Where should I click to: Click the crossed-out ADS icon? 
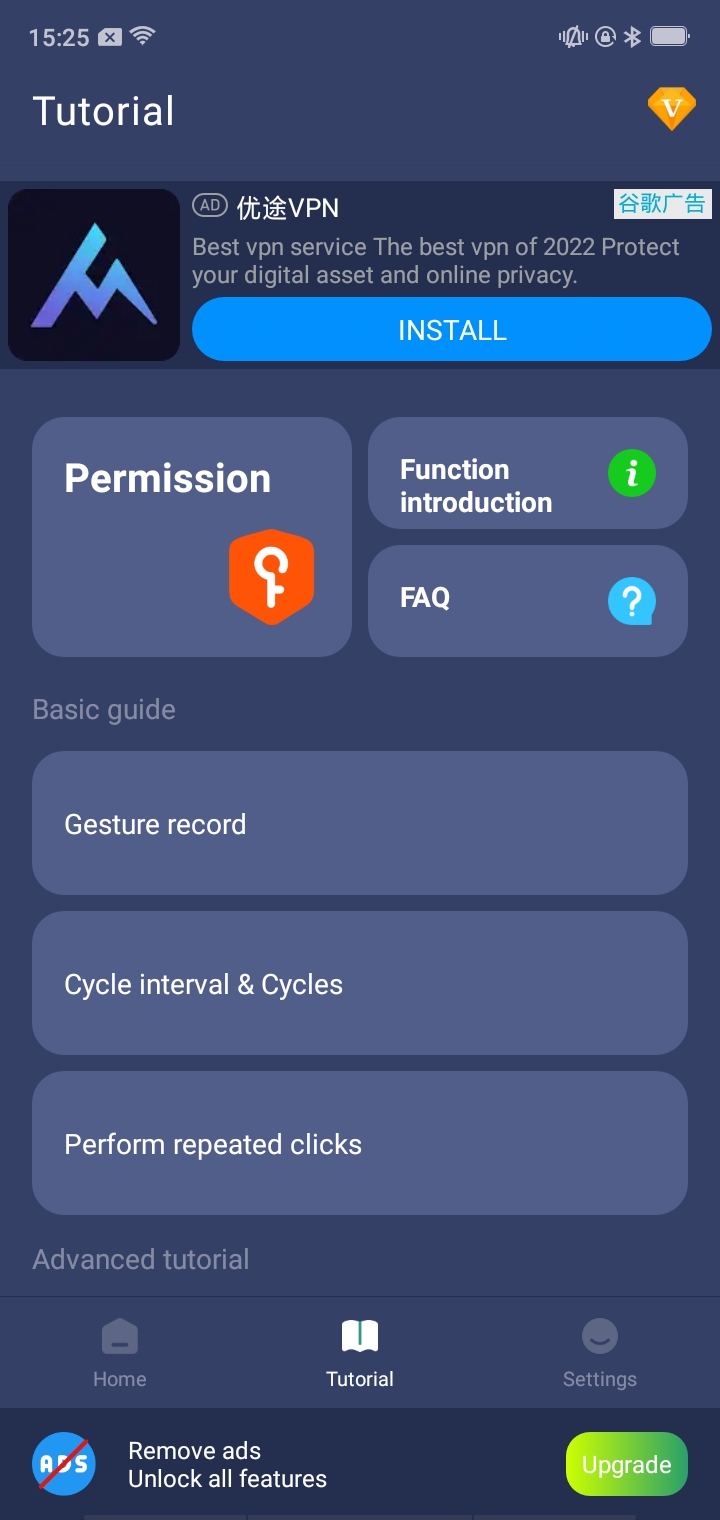[x=62, y=1463]
